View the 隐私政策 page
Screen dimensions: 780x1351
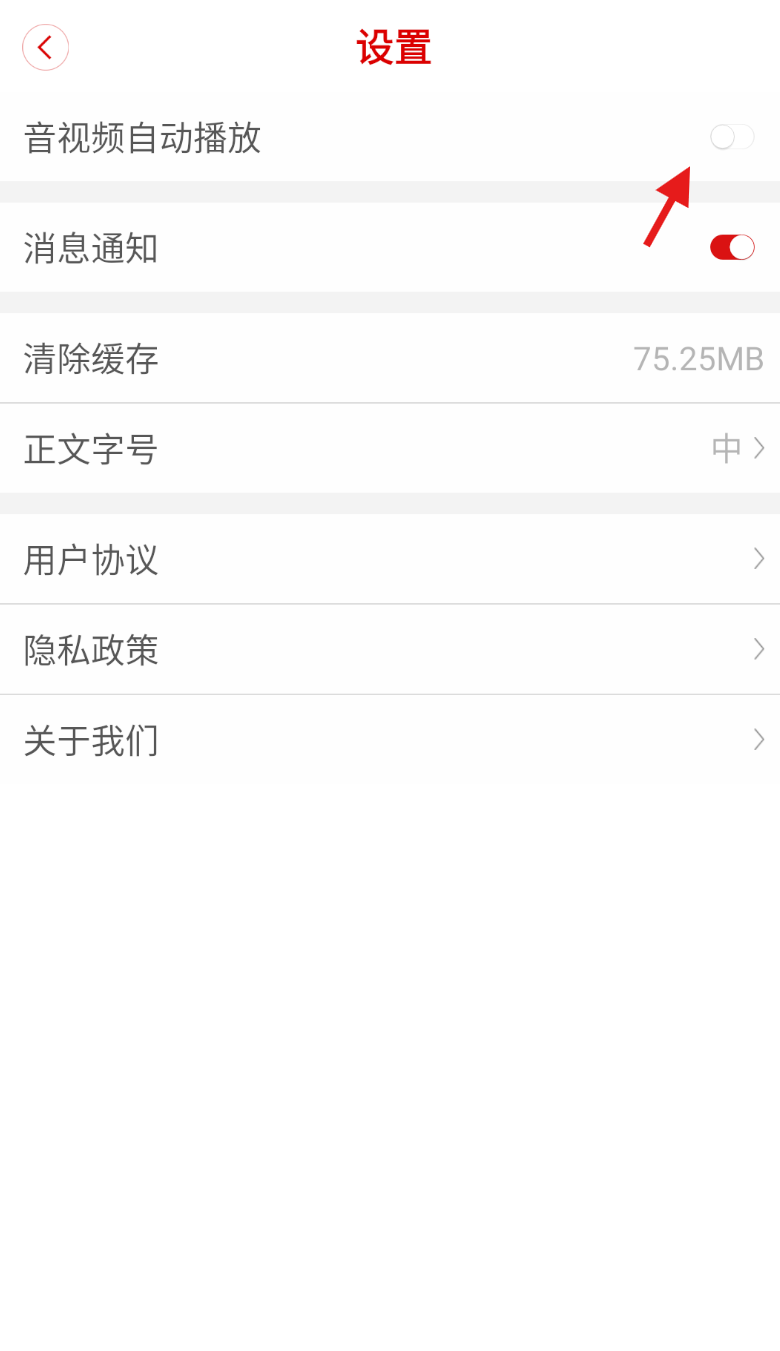coord(390,650)
